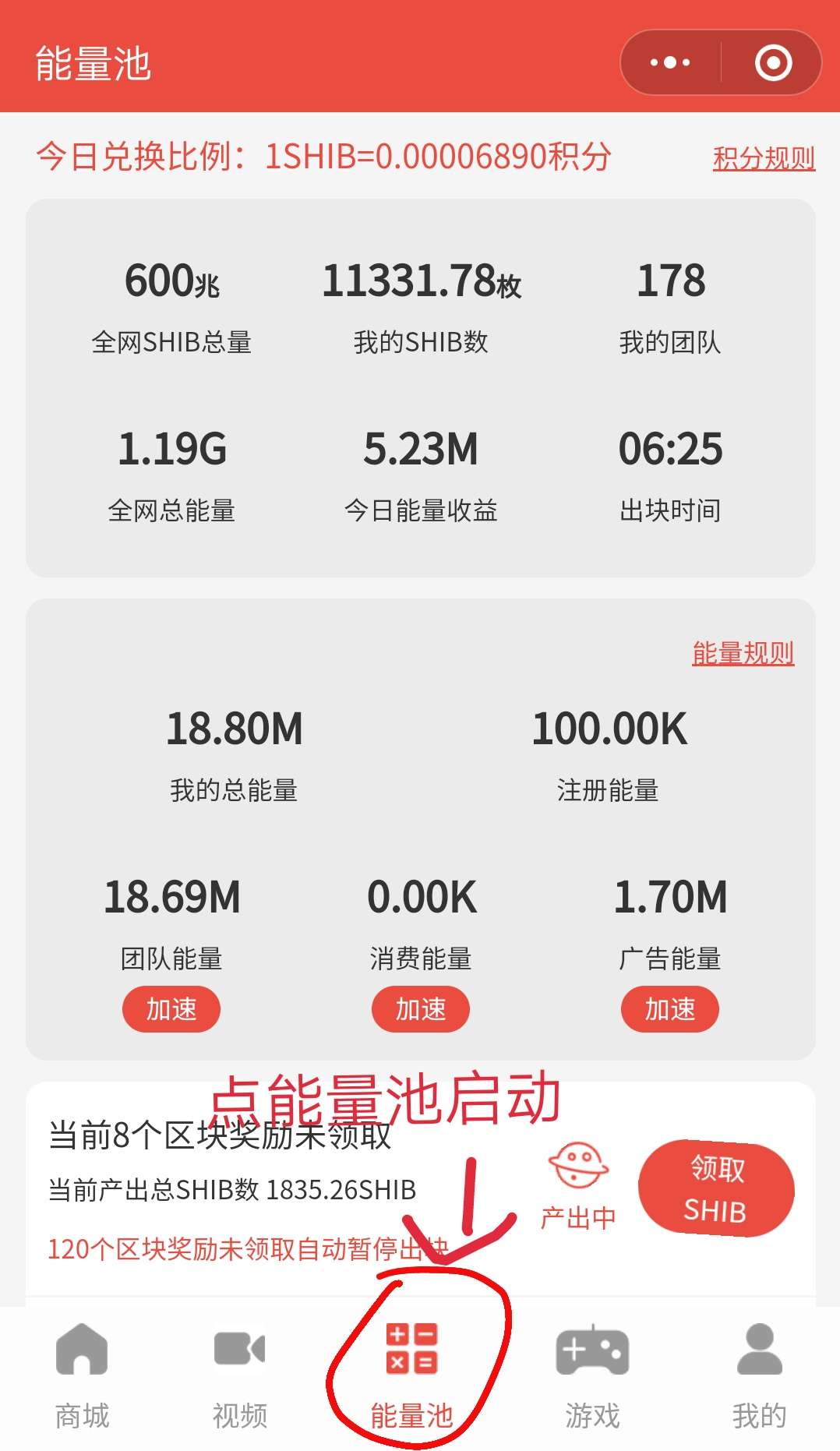Tap 加速 under 团队能量
The width and height of the screenshot is (840, 1451).
(x=171, y=1009)
